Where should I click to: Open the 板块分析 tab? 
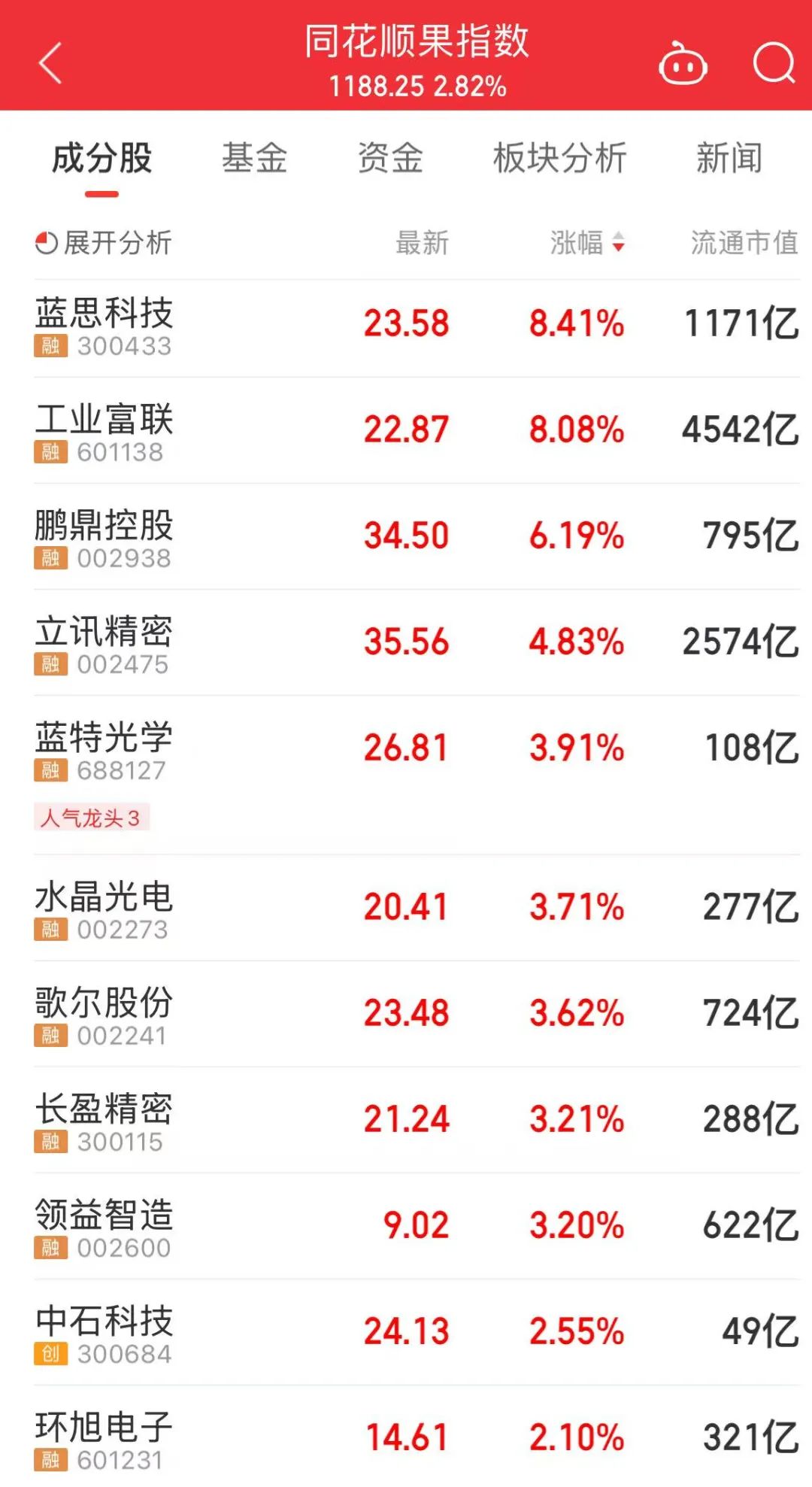coord(560,158)
